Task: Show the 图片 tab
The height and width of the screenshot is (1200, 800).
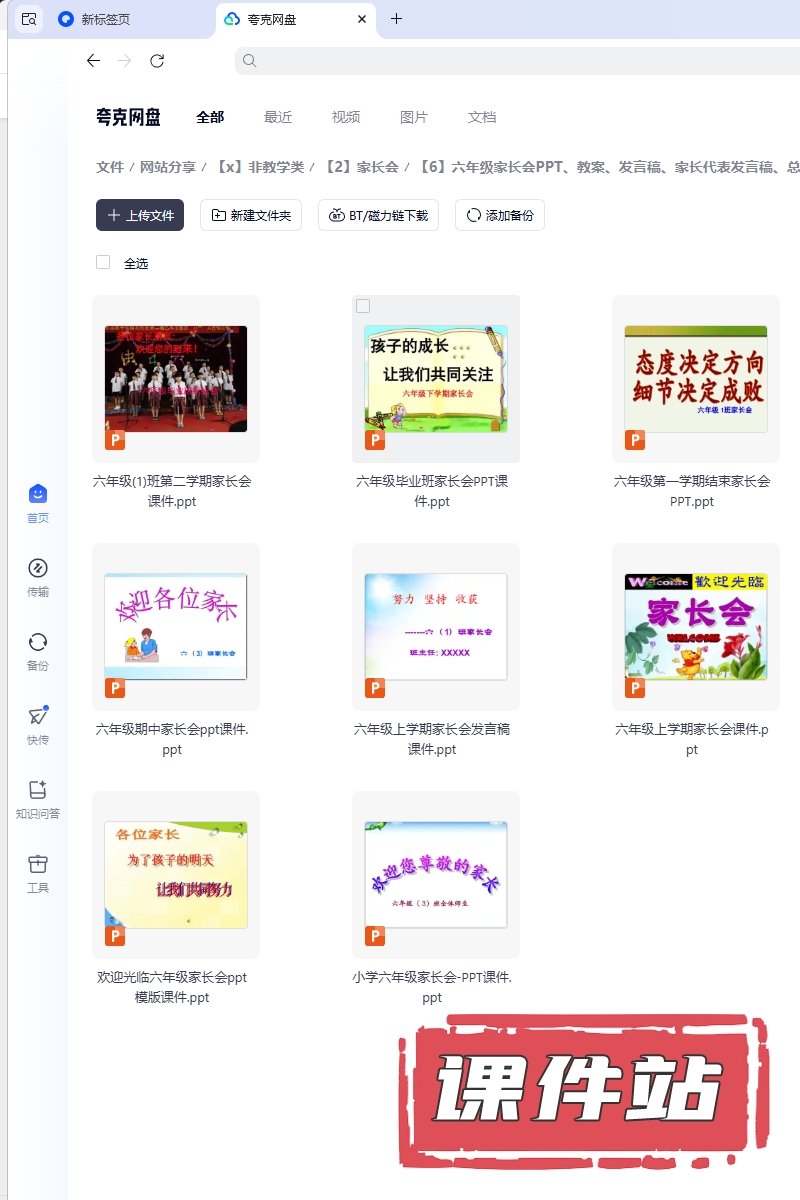Action: [x=414, y=117]
